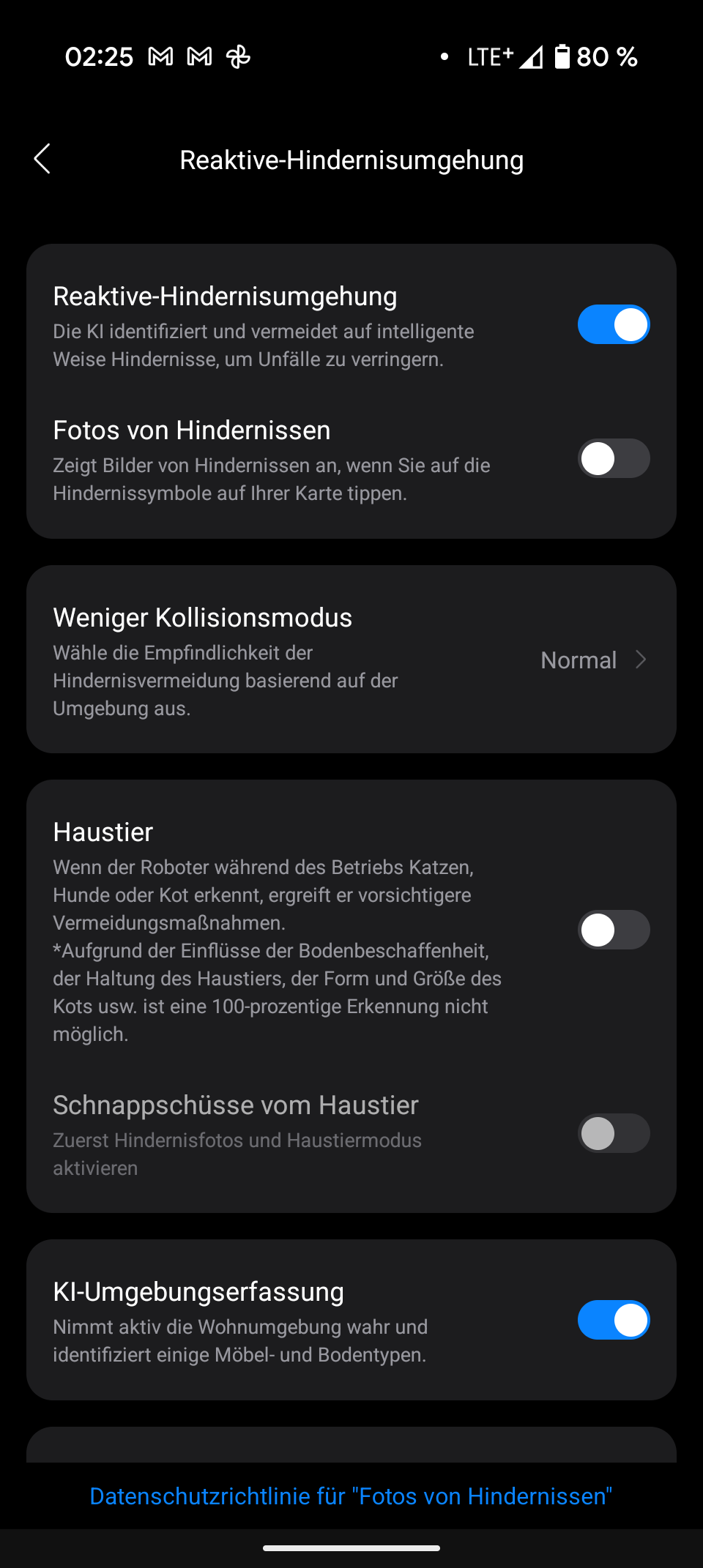The image size is (703, 1568).
Task: Switch off KI-Umgebungserfassung
Action: pos(614,1320)
